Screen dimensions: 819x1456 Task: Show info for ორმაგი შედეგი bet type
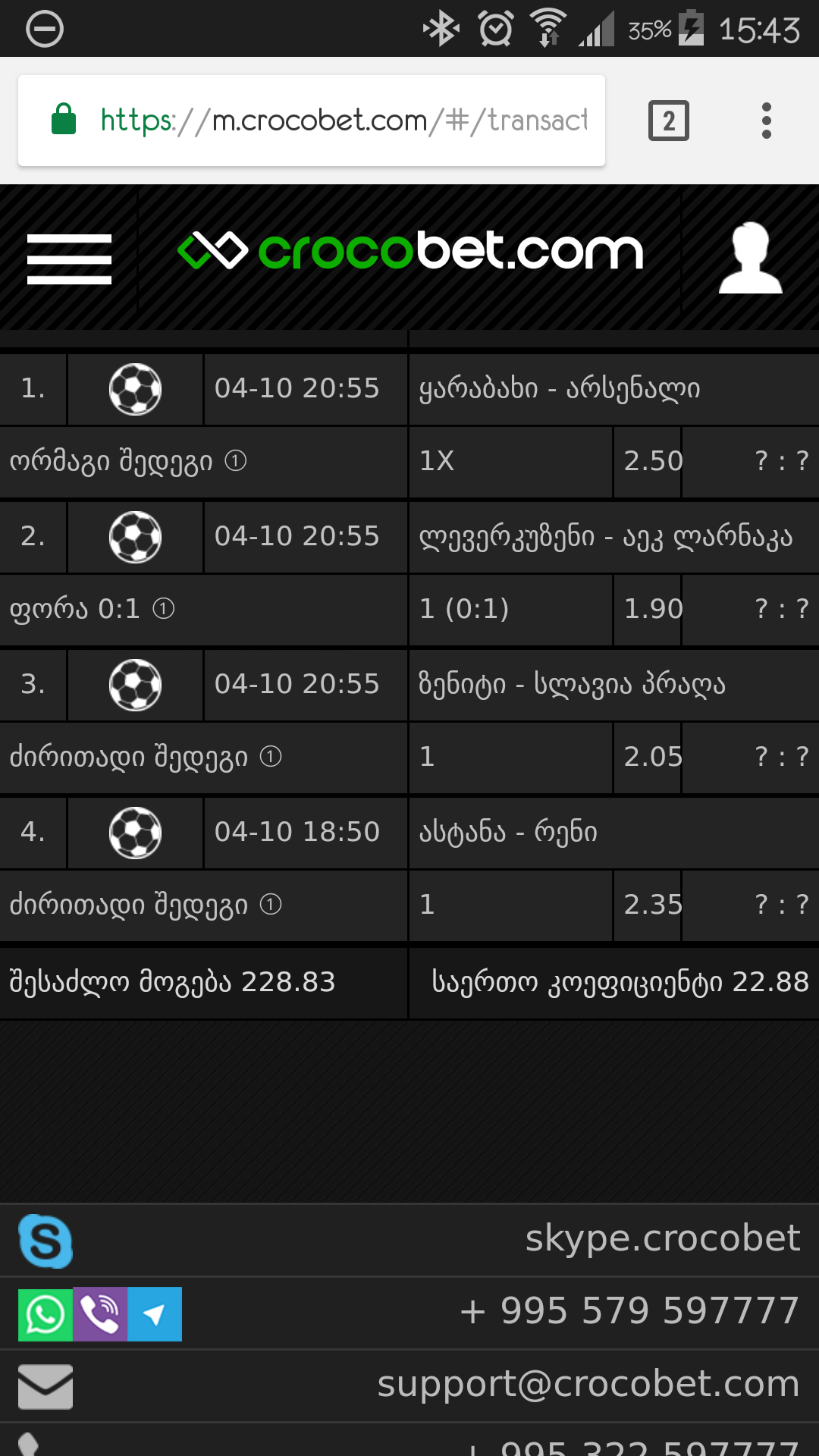[x=236, y=460]
